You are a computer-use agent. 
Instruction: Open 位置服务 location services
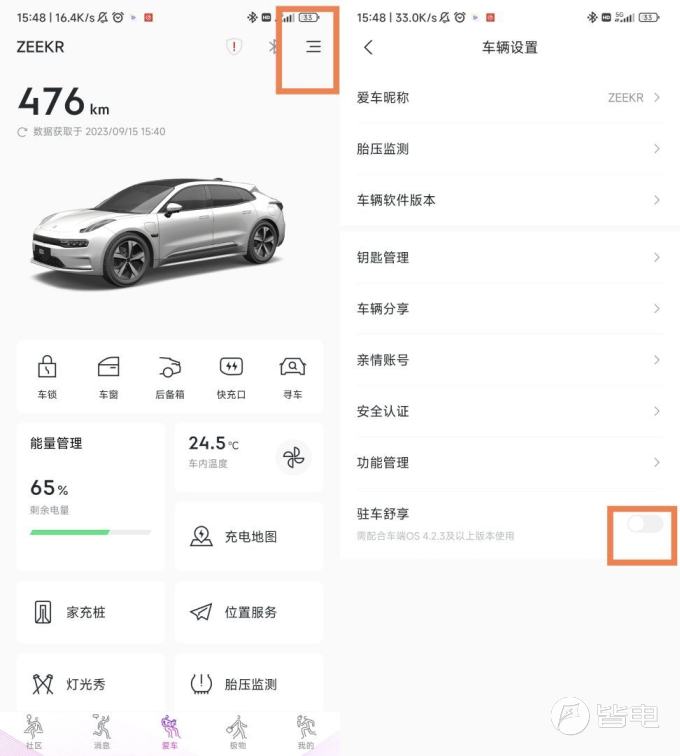tap(249, 612)
